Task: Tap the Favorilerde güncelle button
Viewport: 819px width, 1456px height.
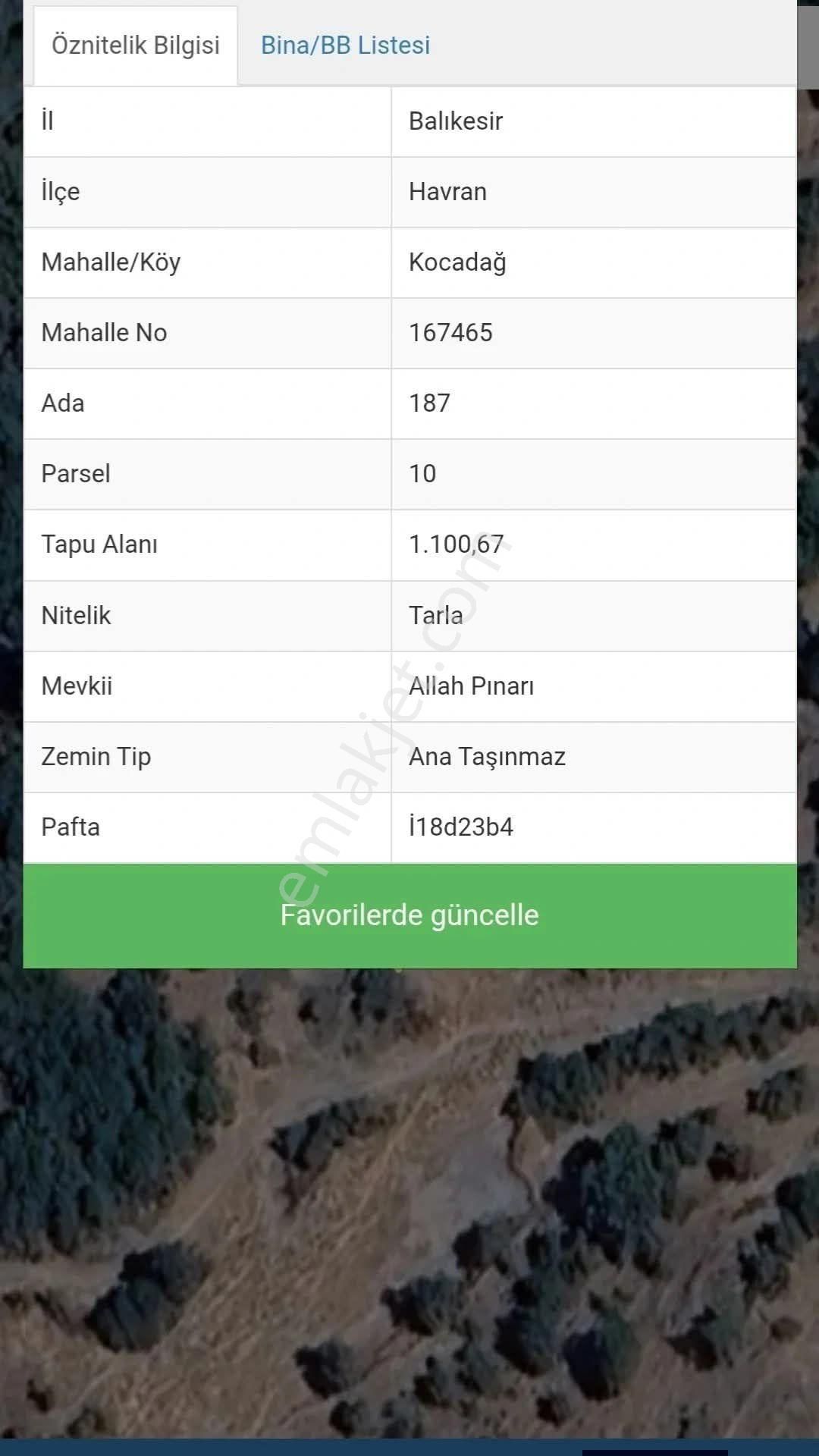Action: click(409, 915)
